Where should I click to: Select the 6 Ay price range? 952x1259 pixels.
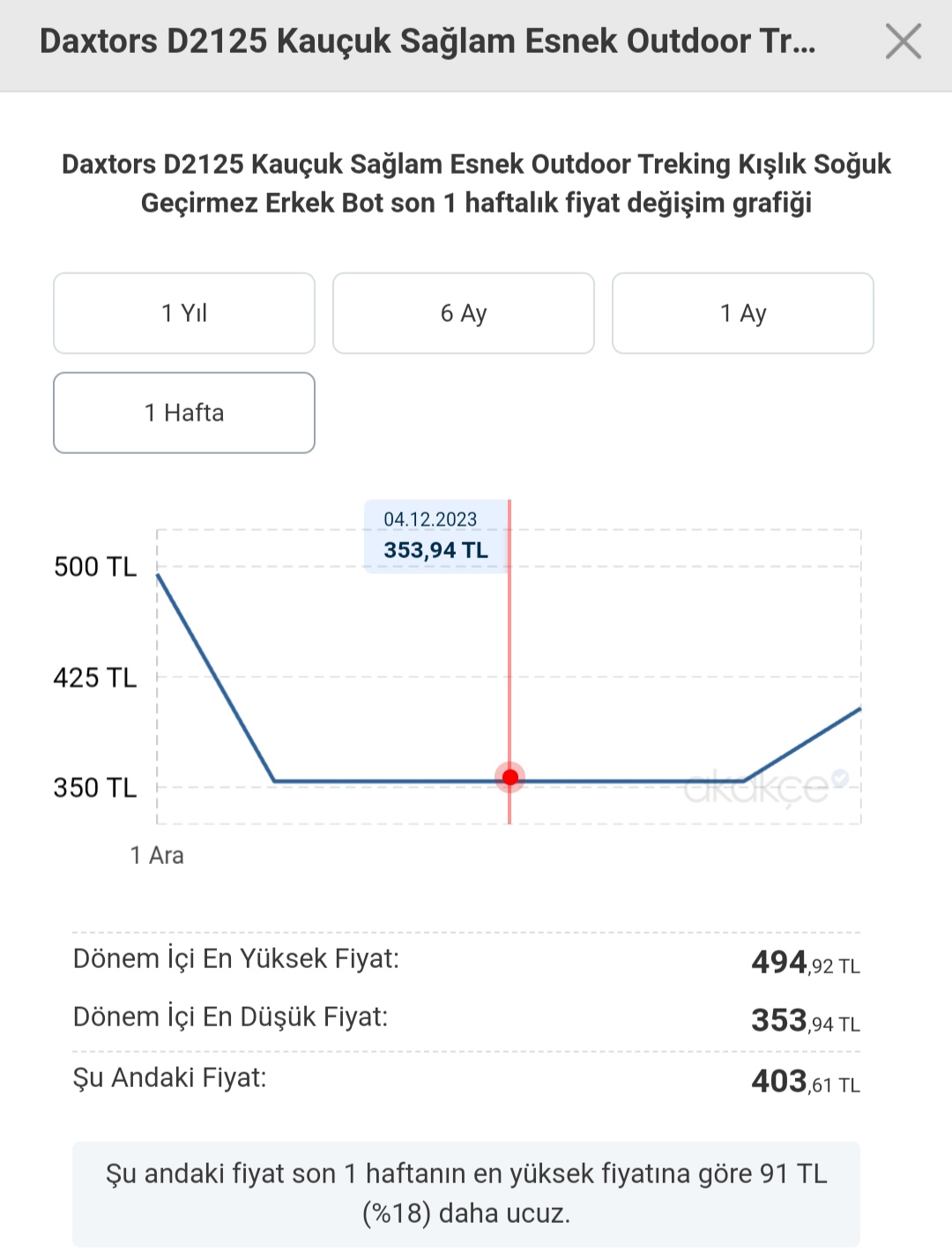coord(464,313)
